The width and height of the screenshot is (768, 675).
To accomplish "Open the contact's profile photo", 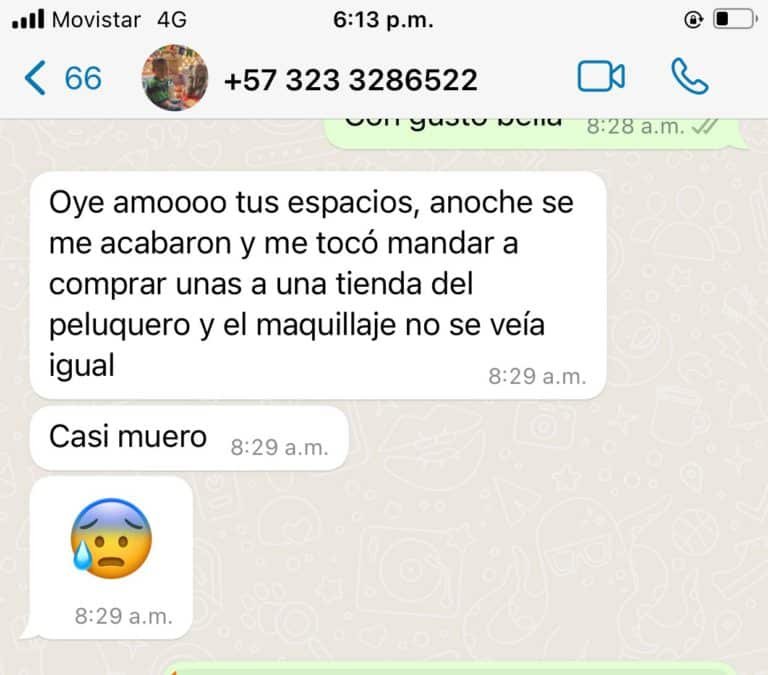I will 176,78.
